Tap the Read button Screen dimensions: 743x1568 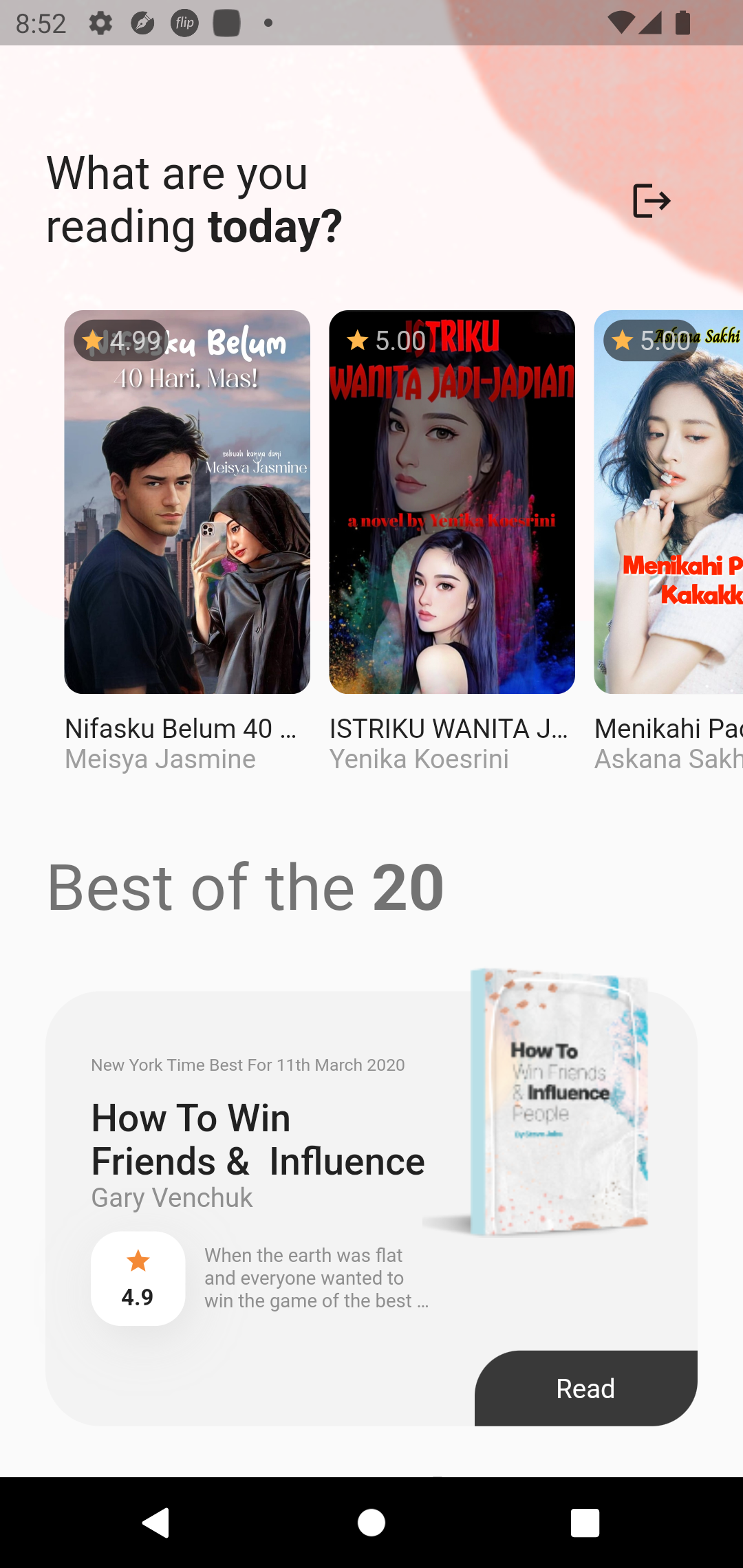point(586,1388)
